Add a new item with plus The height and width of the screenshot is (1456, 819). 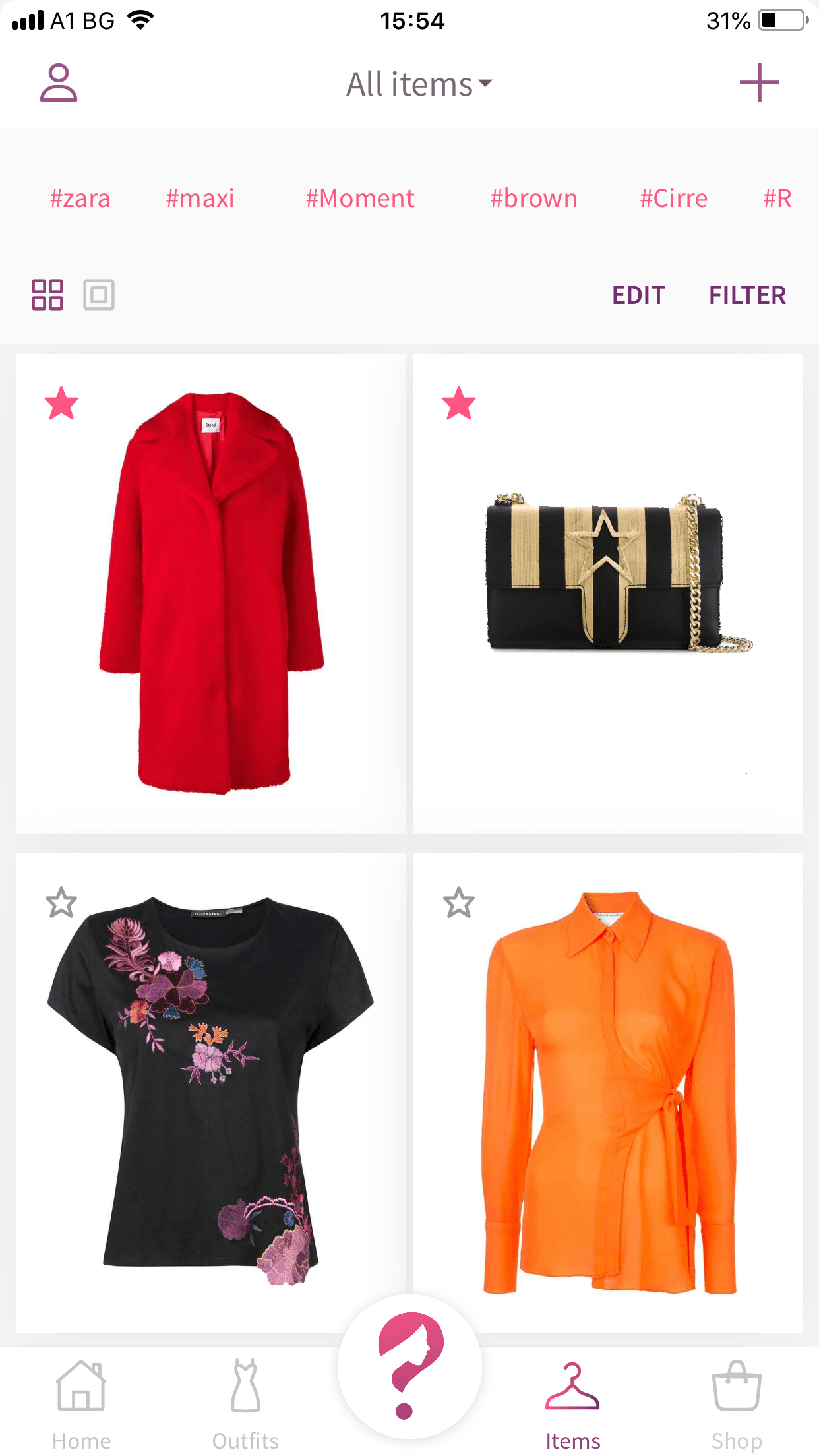759,83
